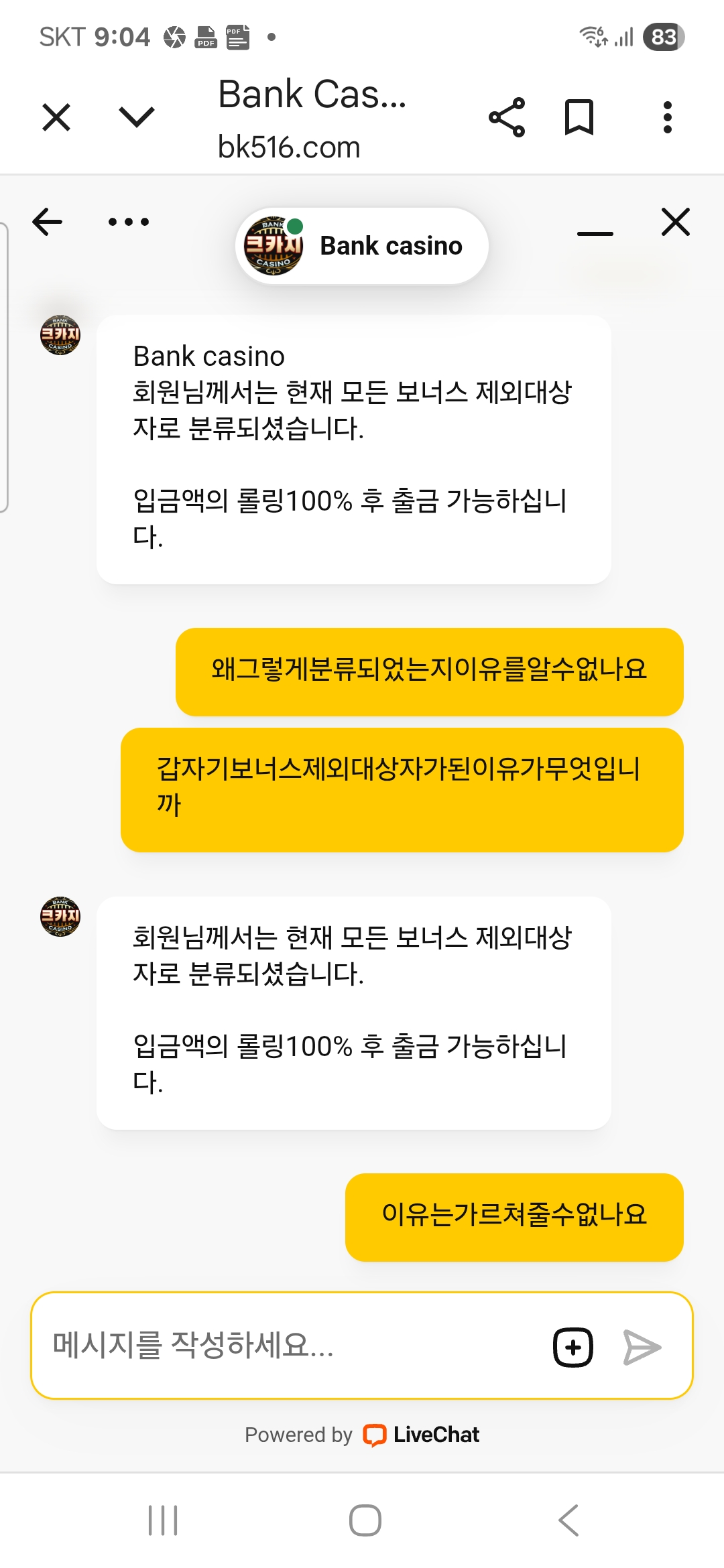Image resolution: width=724 pixels, height=1568 pixels.
Task: Go back with the chat arrow
Action: [48, 222]
